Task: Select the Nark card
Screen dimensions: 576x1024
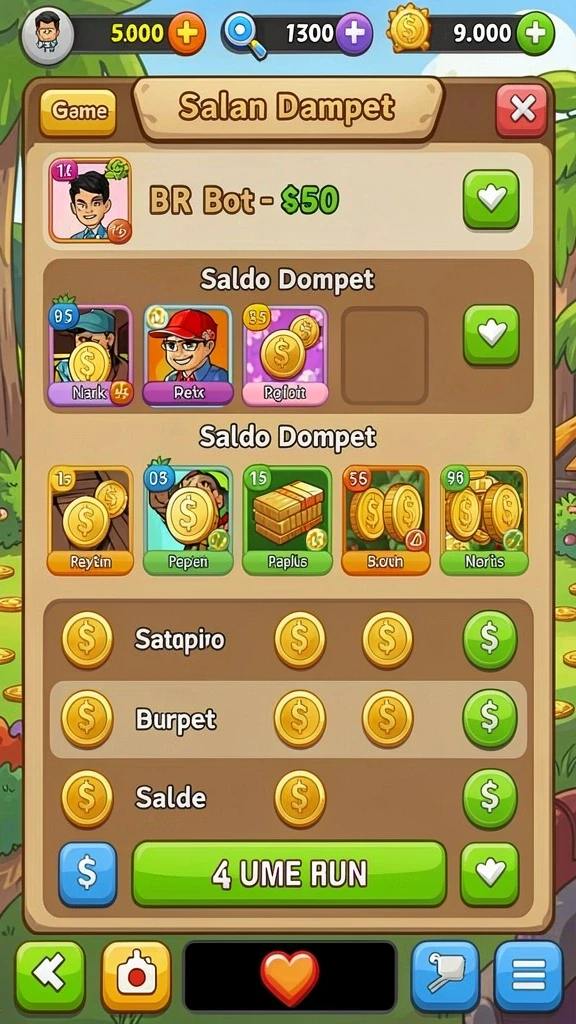Action: pos(90,355)
